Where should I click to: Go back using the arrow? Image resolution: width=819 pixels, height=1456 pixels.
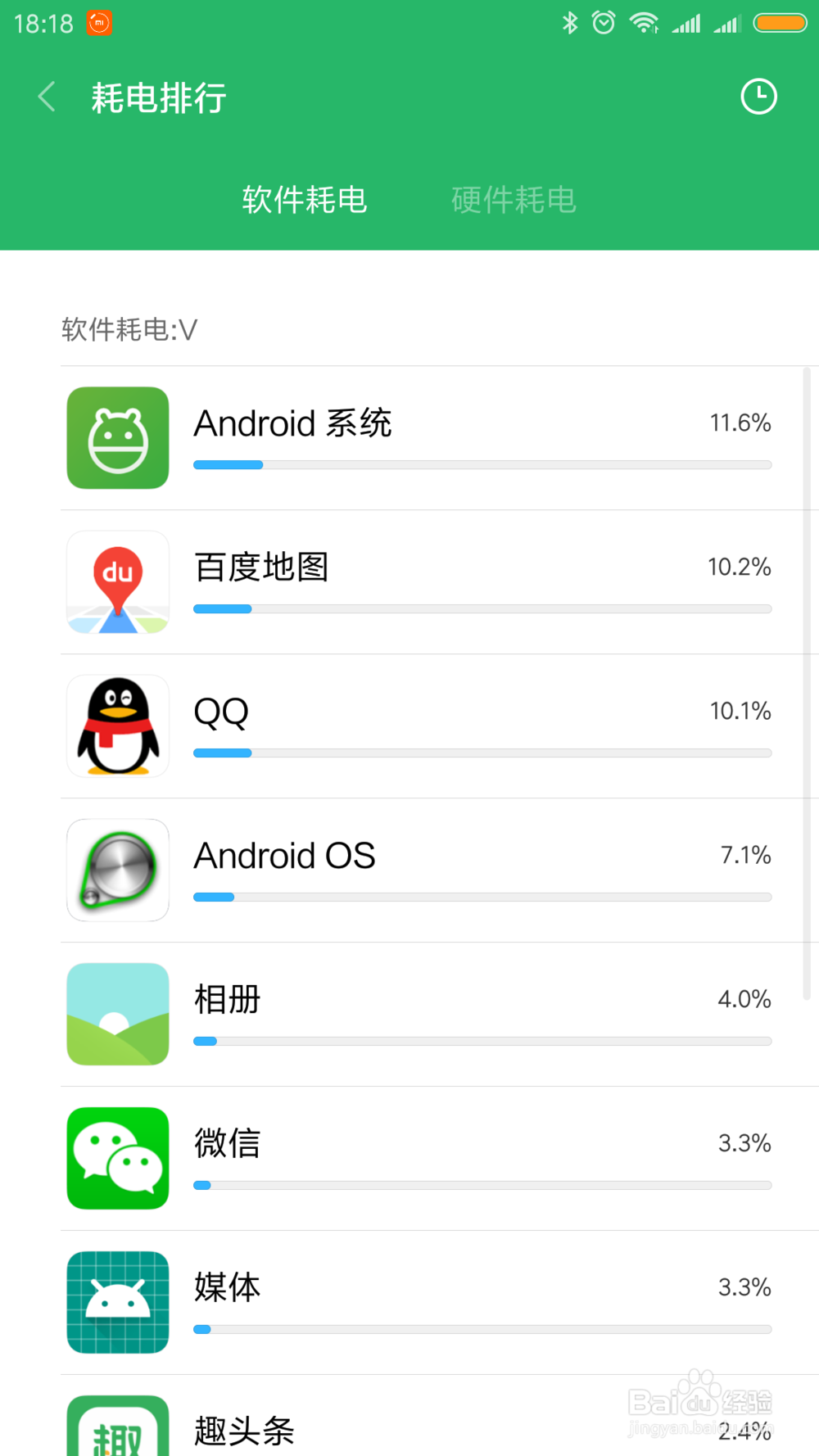[x=46, y=96]
